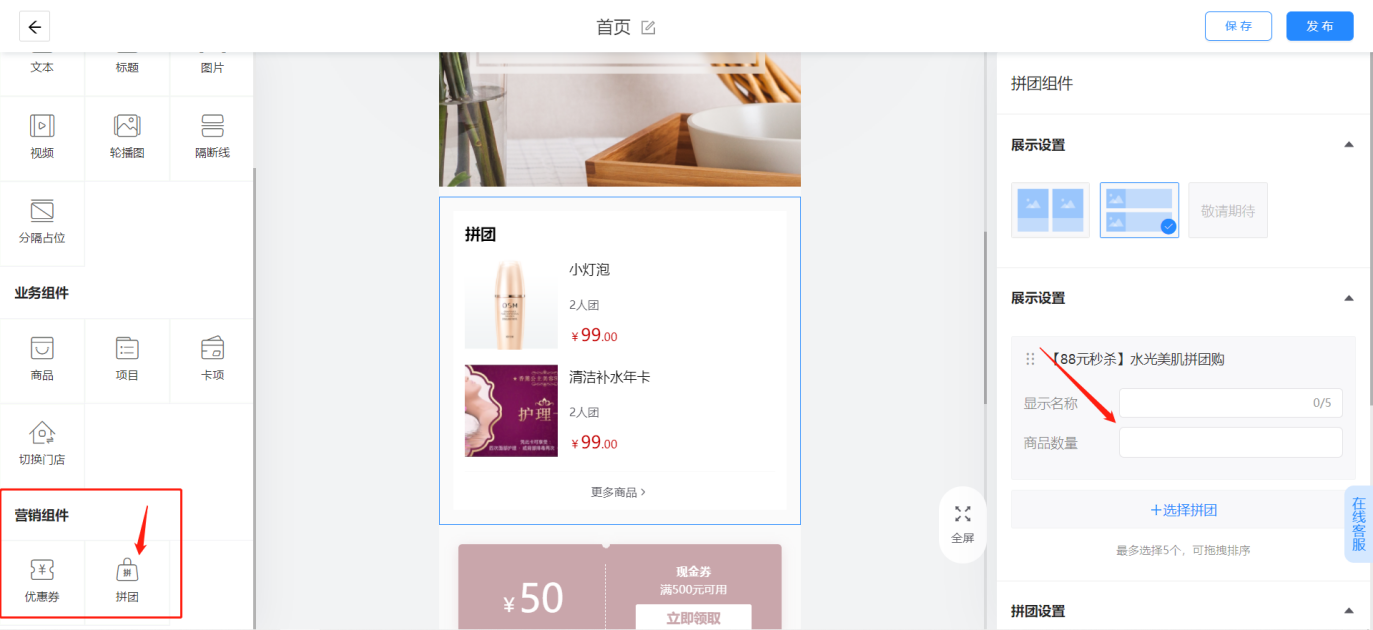Enter fullscreen with 全屏
The width and height of the screenshot is (1373, 630).
pyautogui.click(x=962, y=524)
